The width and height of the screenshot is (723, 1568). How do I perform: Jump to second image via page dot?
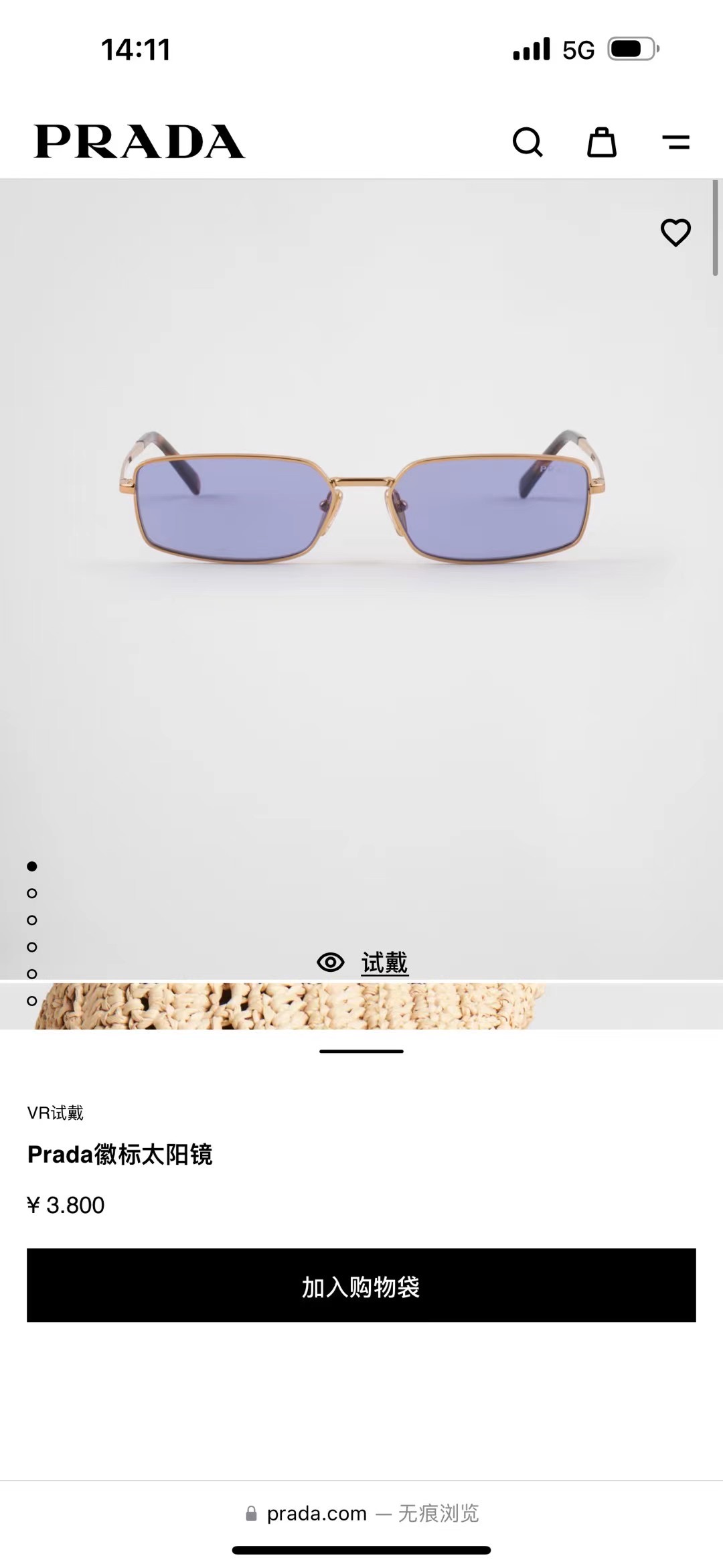31,893
